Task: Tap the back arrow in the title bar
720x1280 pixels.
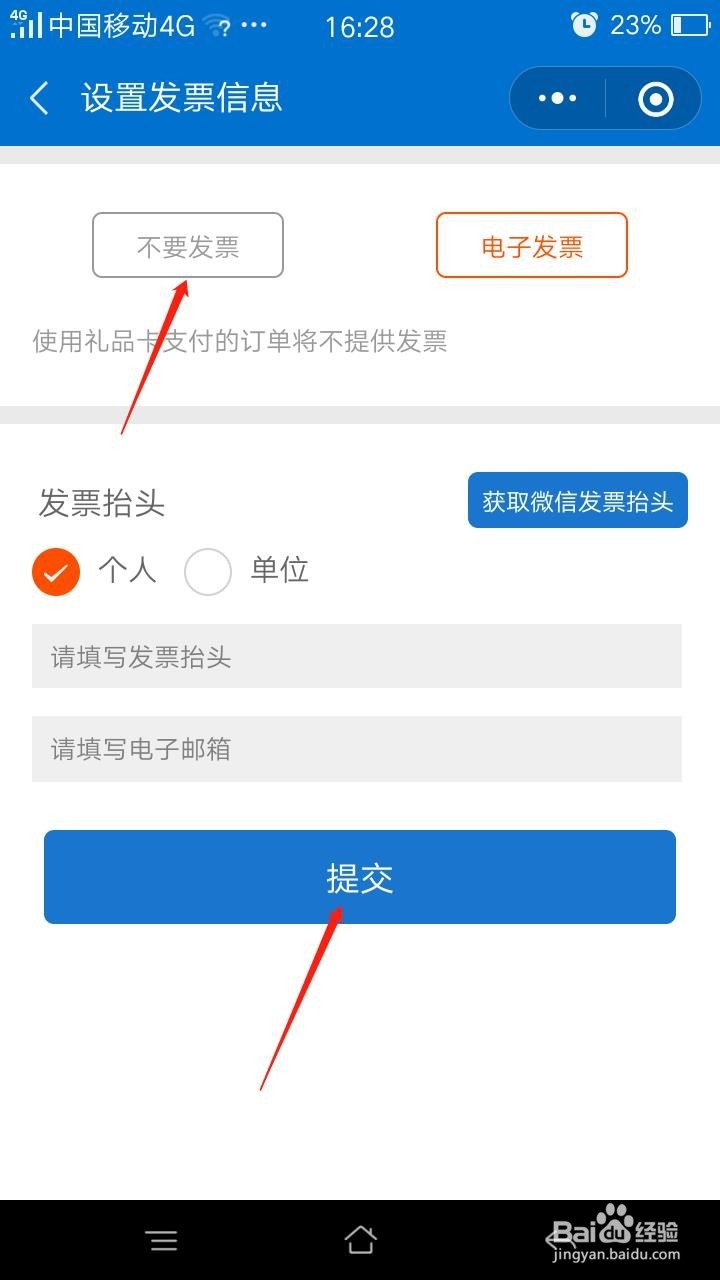Action: pyautogui.click(x=38, y=97)
